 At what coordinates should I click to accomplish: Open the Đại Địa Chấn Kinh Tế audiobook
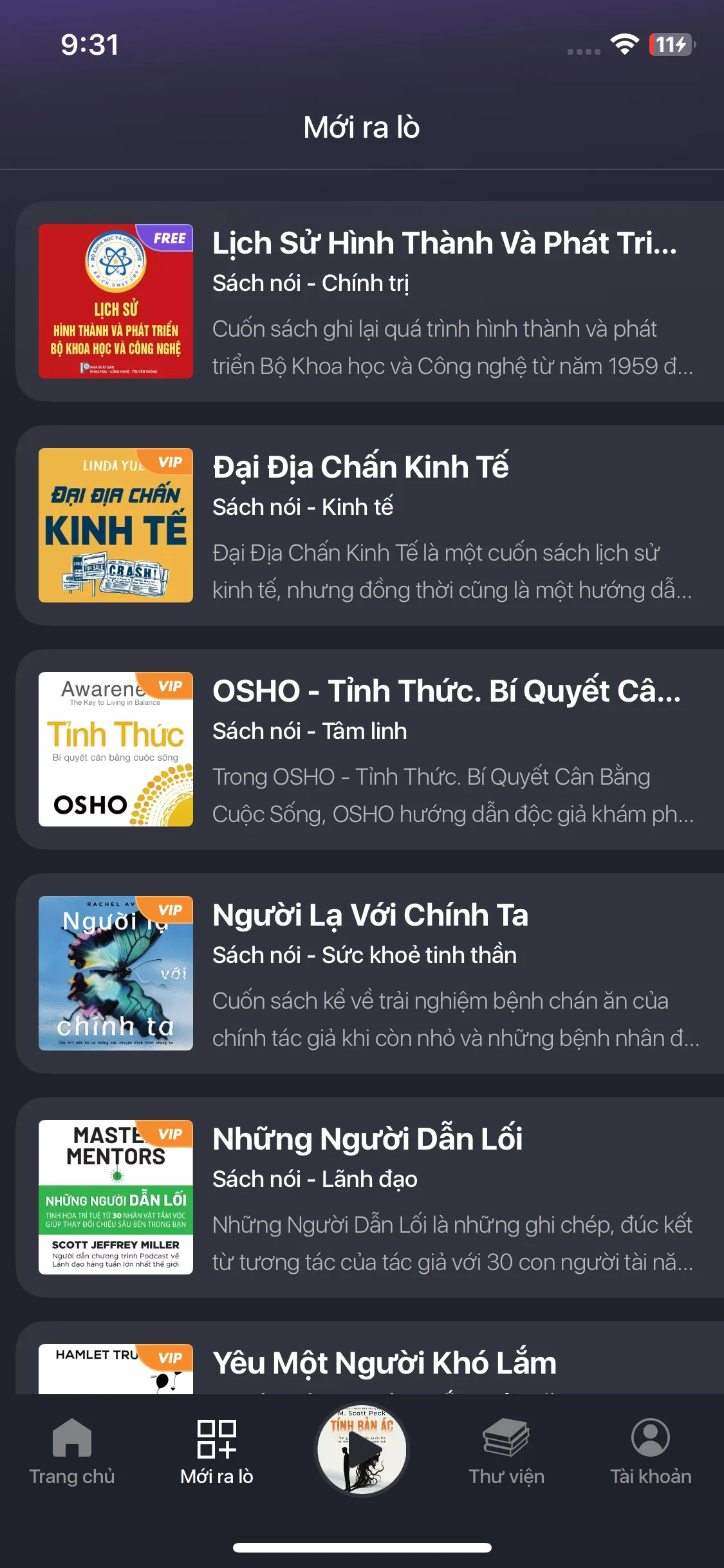click(x=370, y=525)
